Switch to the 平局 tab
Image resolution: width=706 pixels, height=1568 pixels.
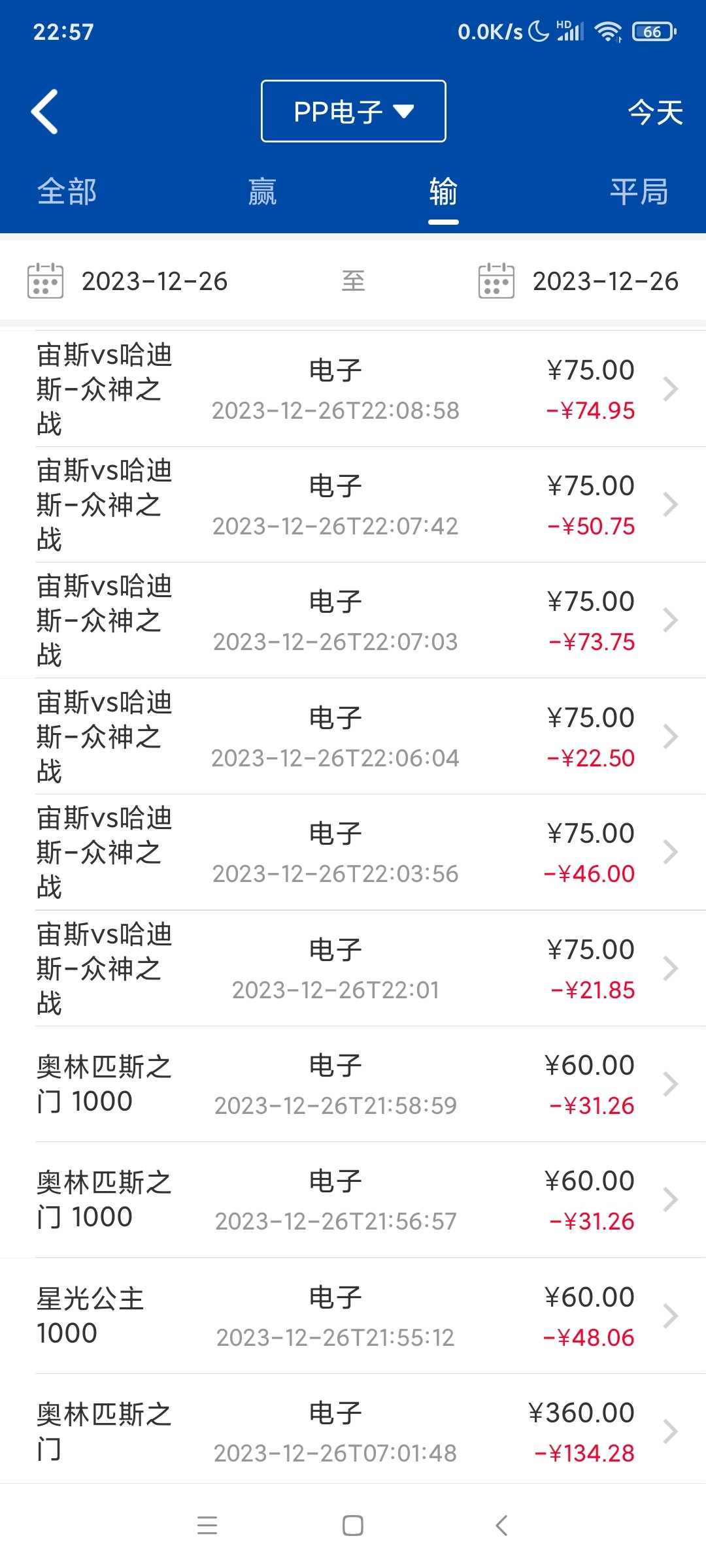point(639,192)
